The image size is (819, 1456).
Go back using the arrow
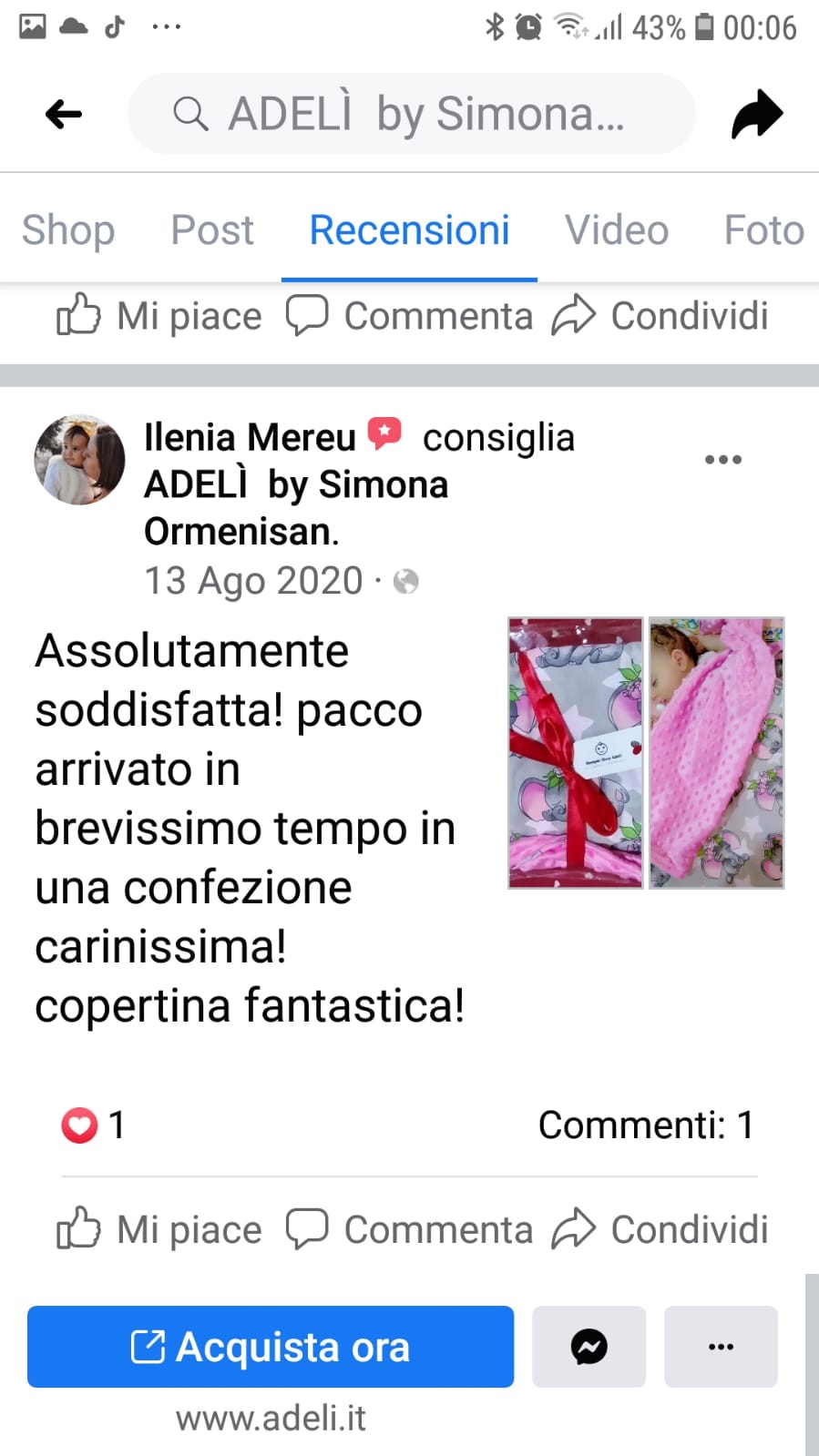point(64,115)
